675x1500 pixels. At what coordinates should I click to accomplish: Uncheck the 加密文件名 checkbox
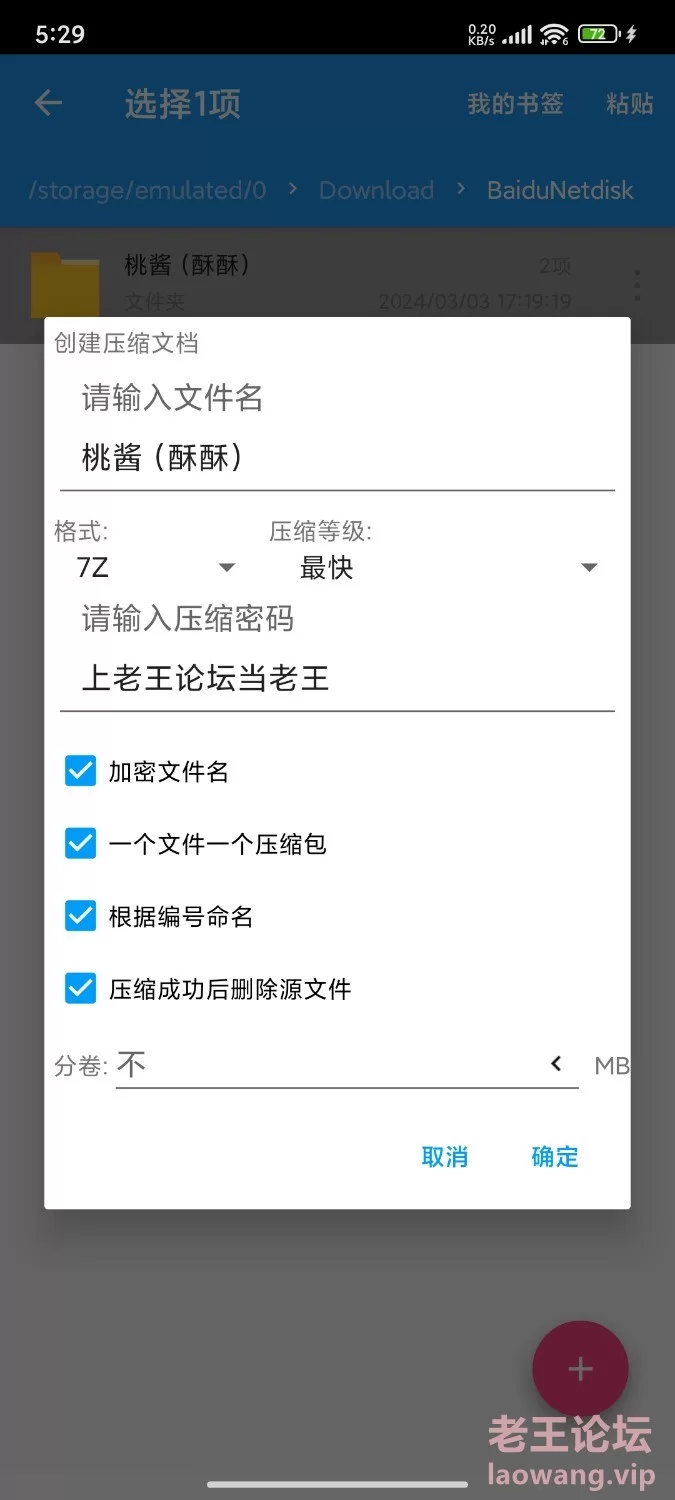pos(81,771)
